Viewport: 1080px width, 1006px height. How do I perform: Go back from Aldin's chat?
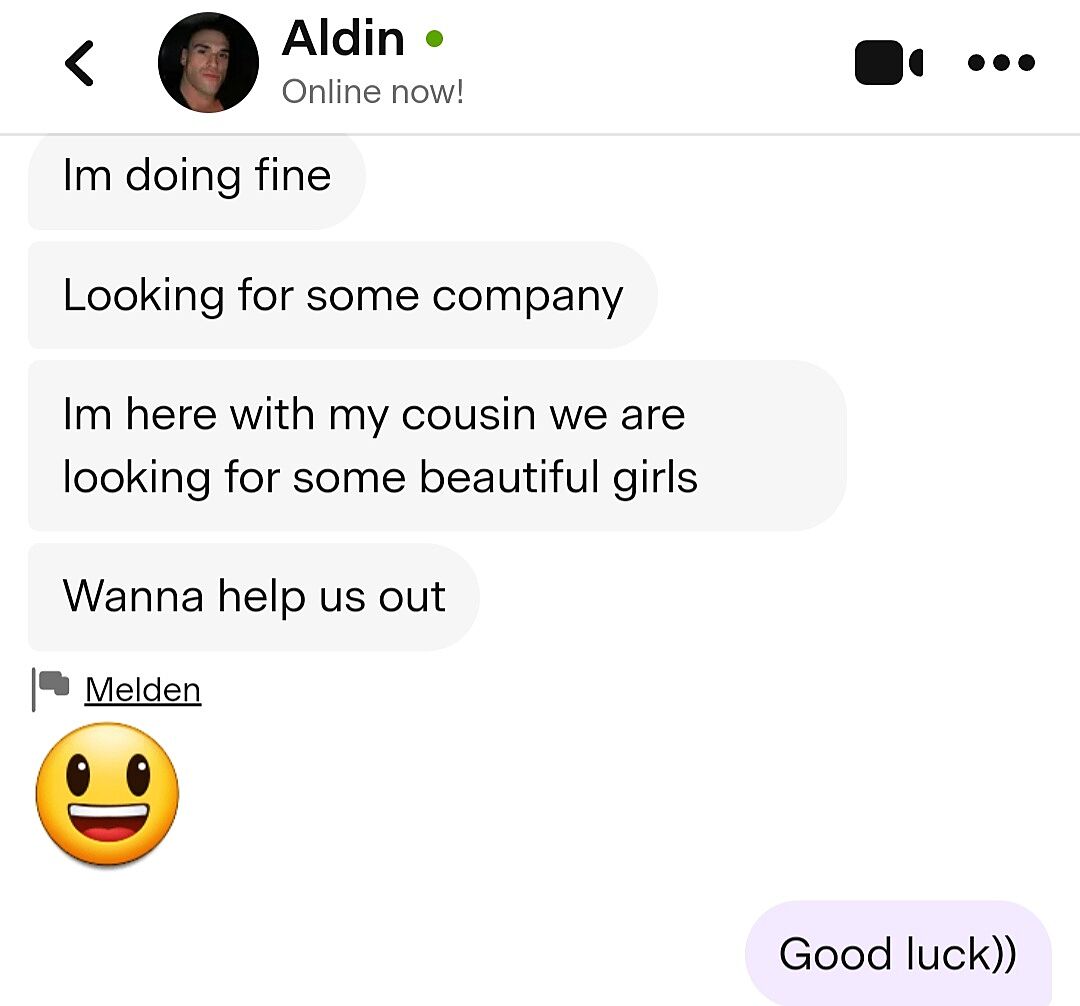79,64
